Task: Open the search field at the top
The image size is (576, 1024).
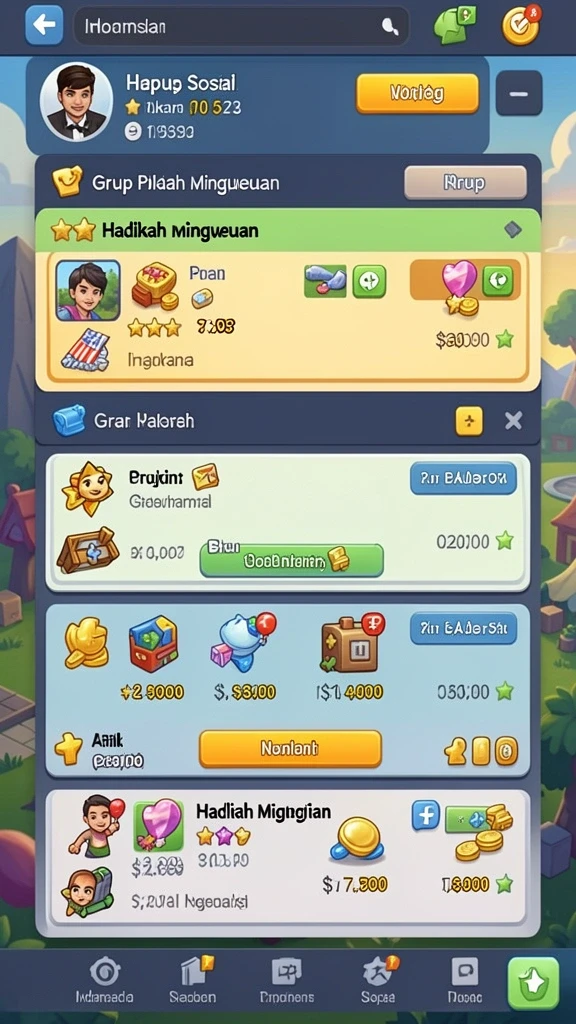Action: pyautogui.click(x=241, y=26)
